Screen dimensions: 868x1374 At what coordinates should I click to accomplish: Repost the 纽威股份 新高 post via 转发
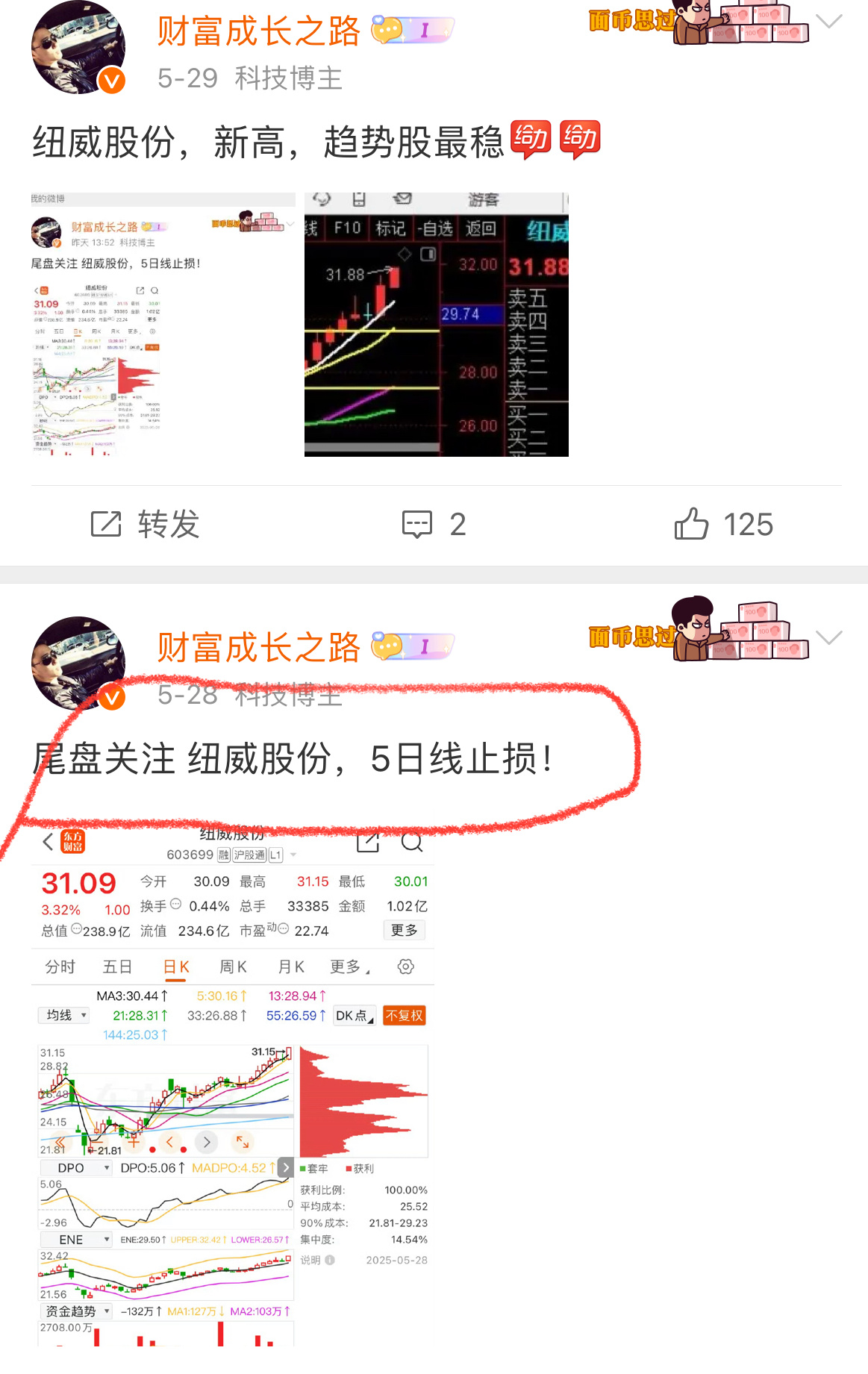pos(146,524)
